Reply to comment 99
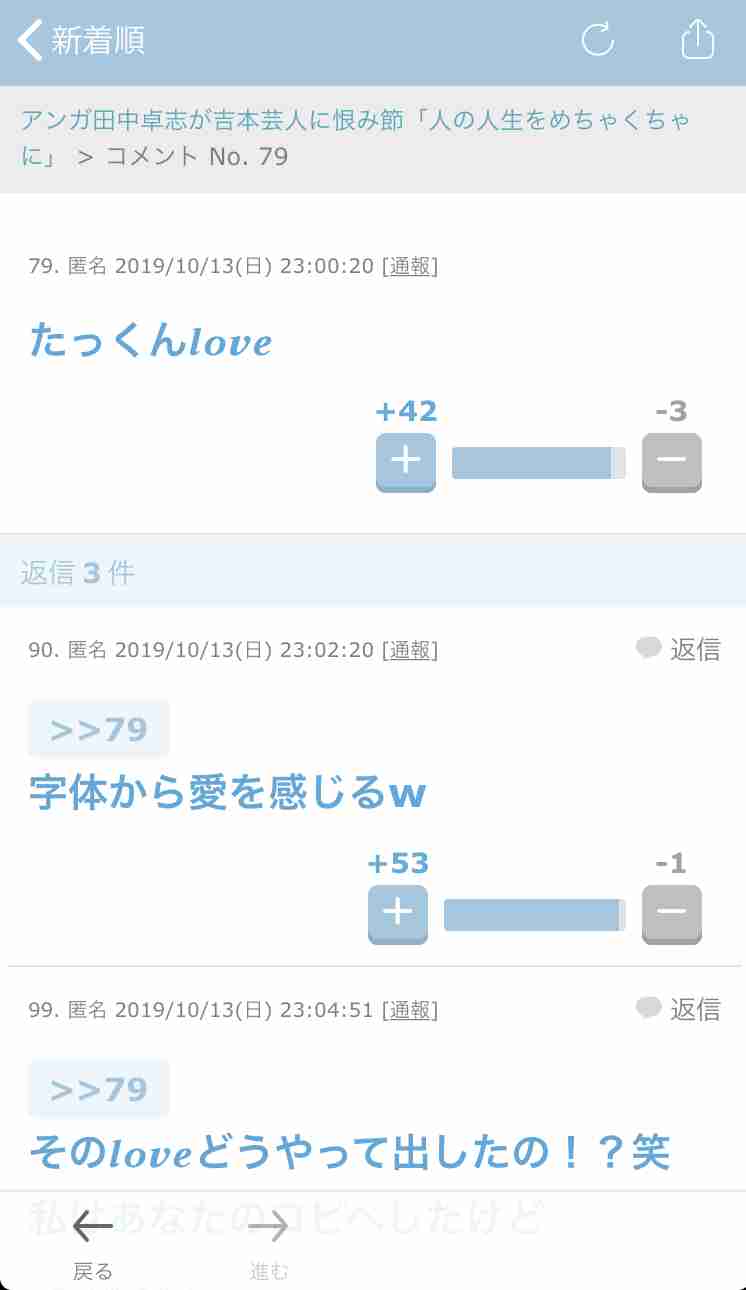746x1290 pixels. (x=680, y=1009)
